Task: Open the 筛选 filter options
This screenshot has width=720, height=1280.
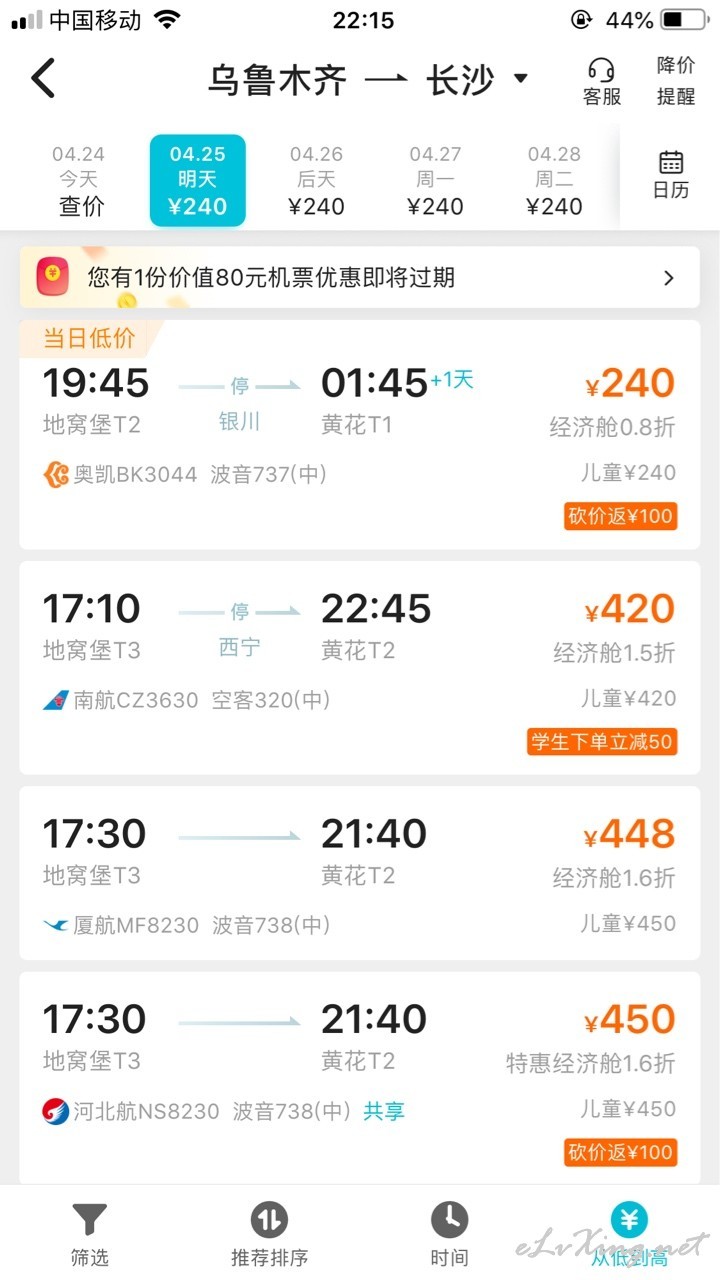Action: [x=90, y=1234]
